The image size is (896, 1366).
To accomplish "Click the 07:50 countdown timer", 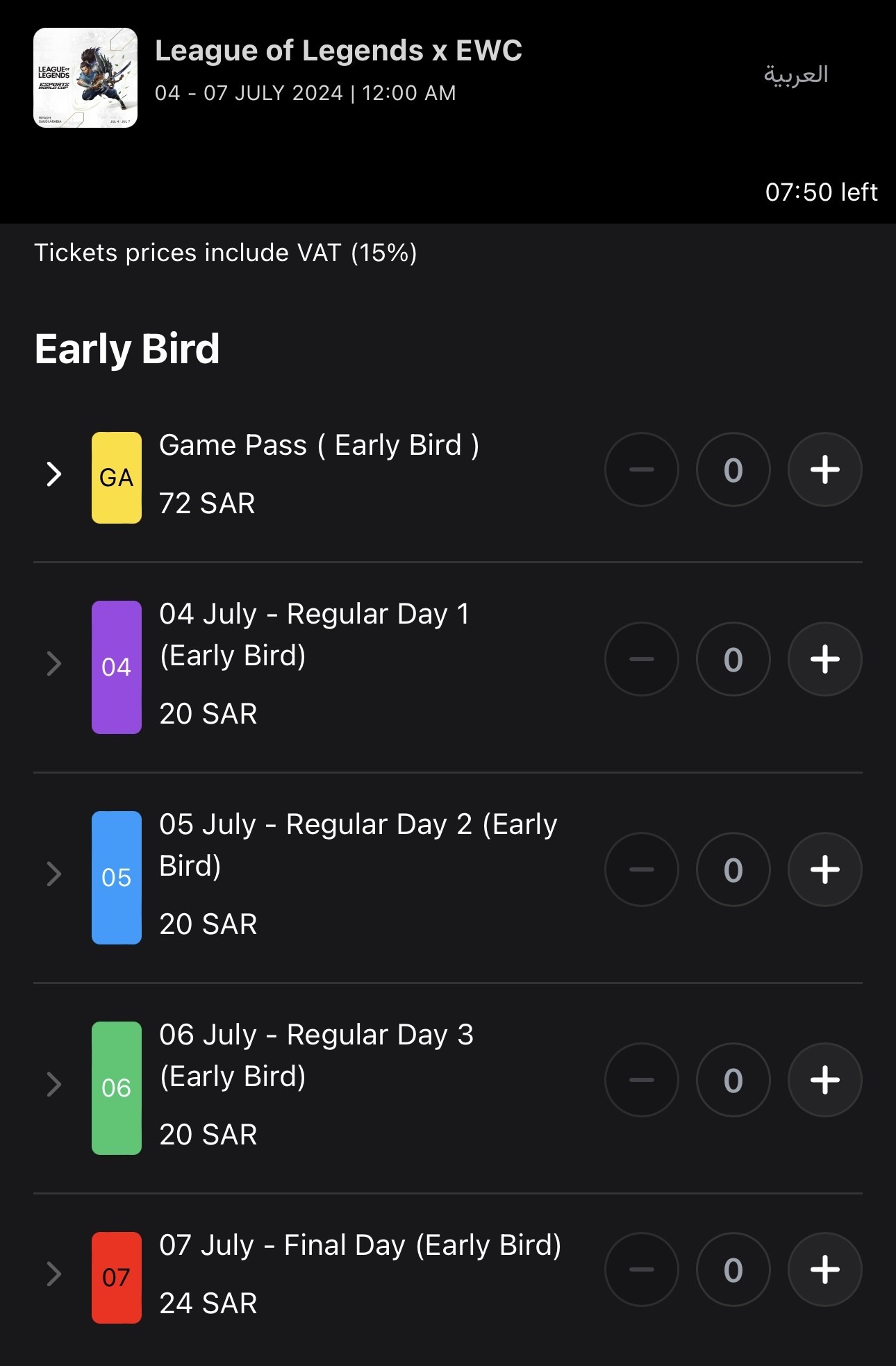I will (822, 192).
